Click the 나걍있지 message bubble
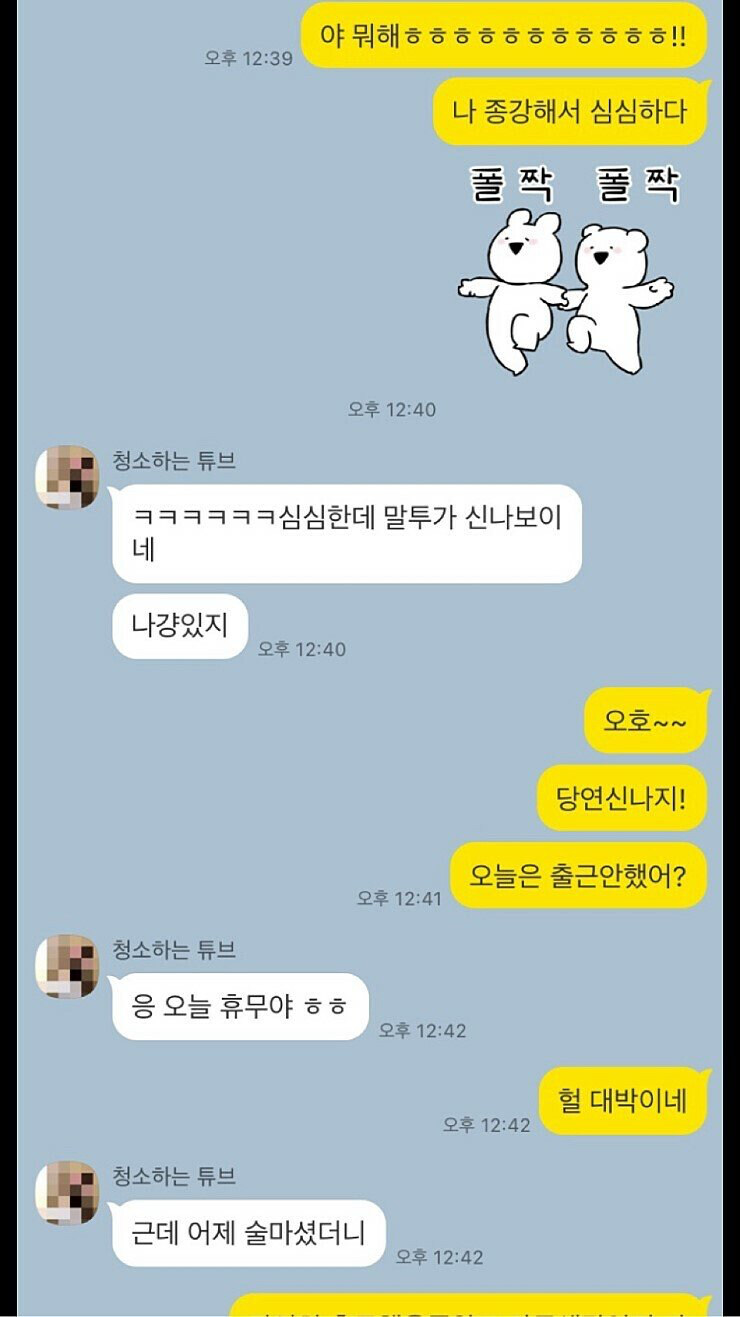This screenshot has height=1317, width=740. (180, 623)
